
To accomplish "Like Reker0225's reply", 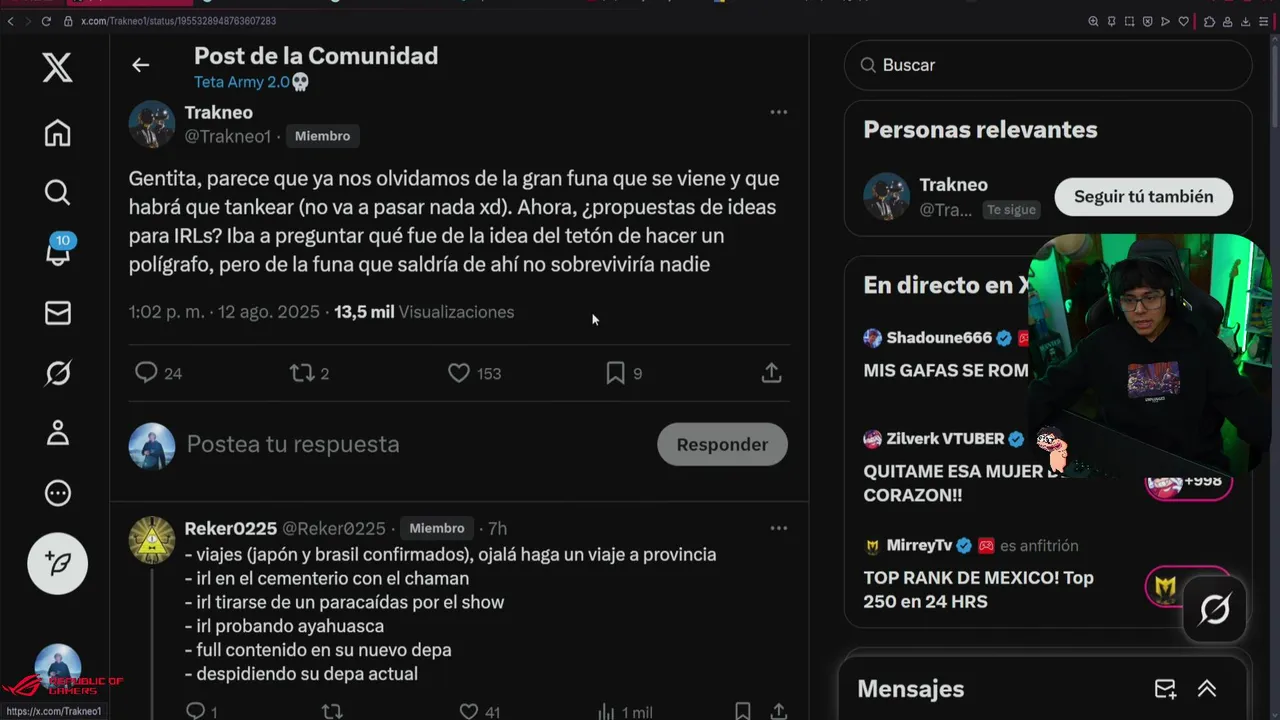I will tap(469, 711).
